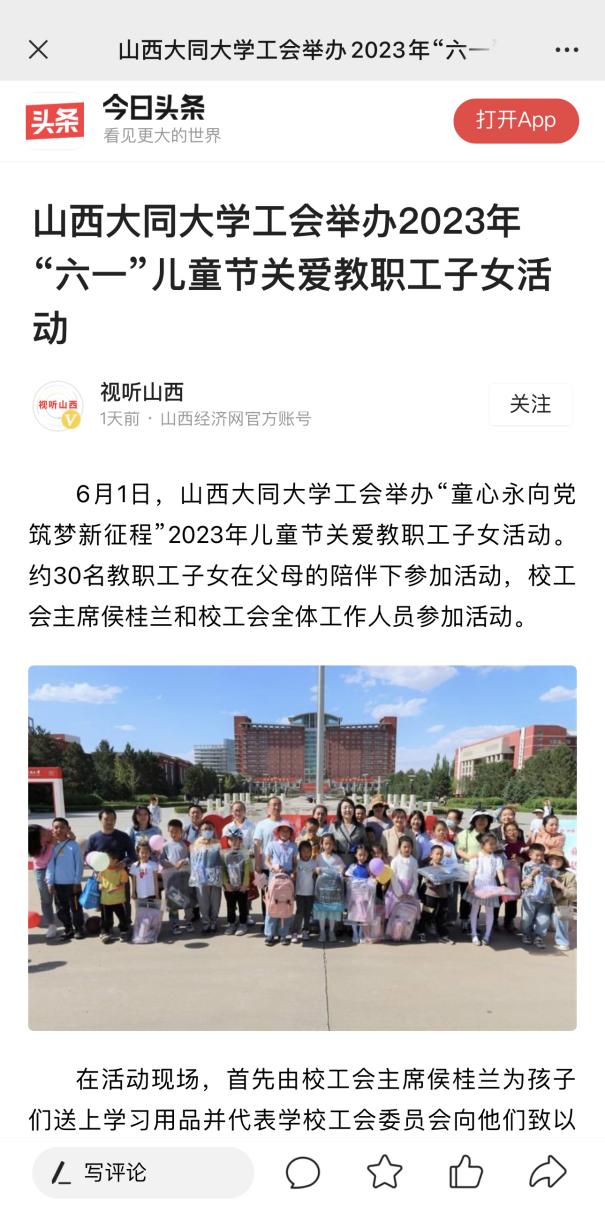This screenshot has width=605, height=1230.
Task: Favorite this article with the star icon
Action: 384,1172
